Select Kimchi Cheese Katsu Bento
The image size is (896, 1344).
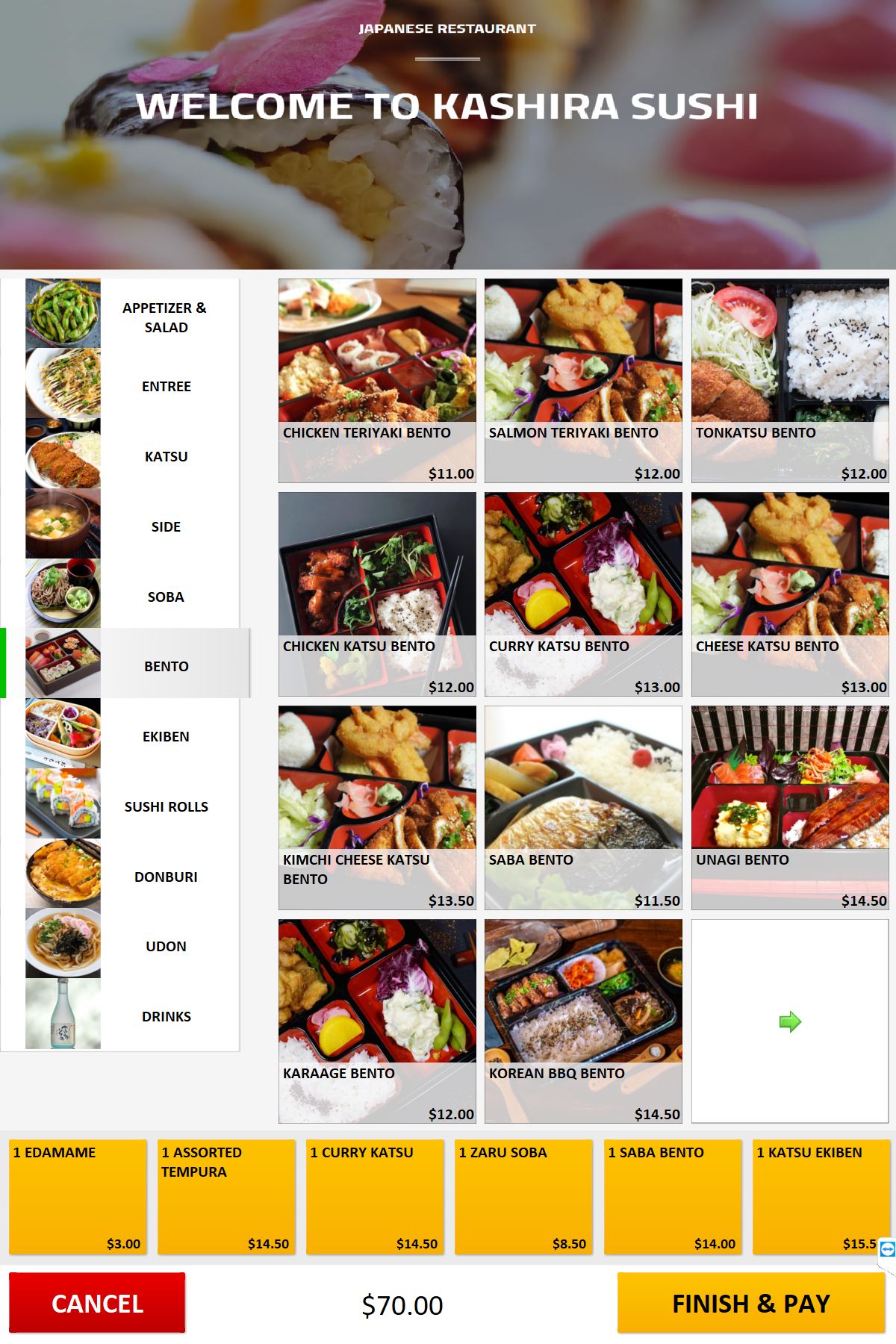377,808
